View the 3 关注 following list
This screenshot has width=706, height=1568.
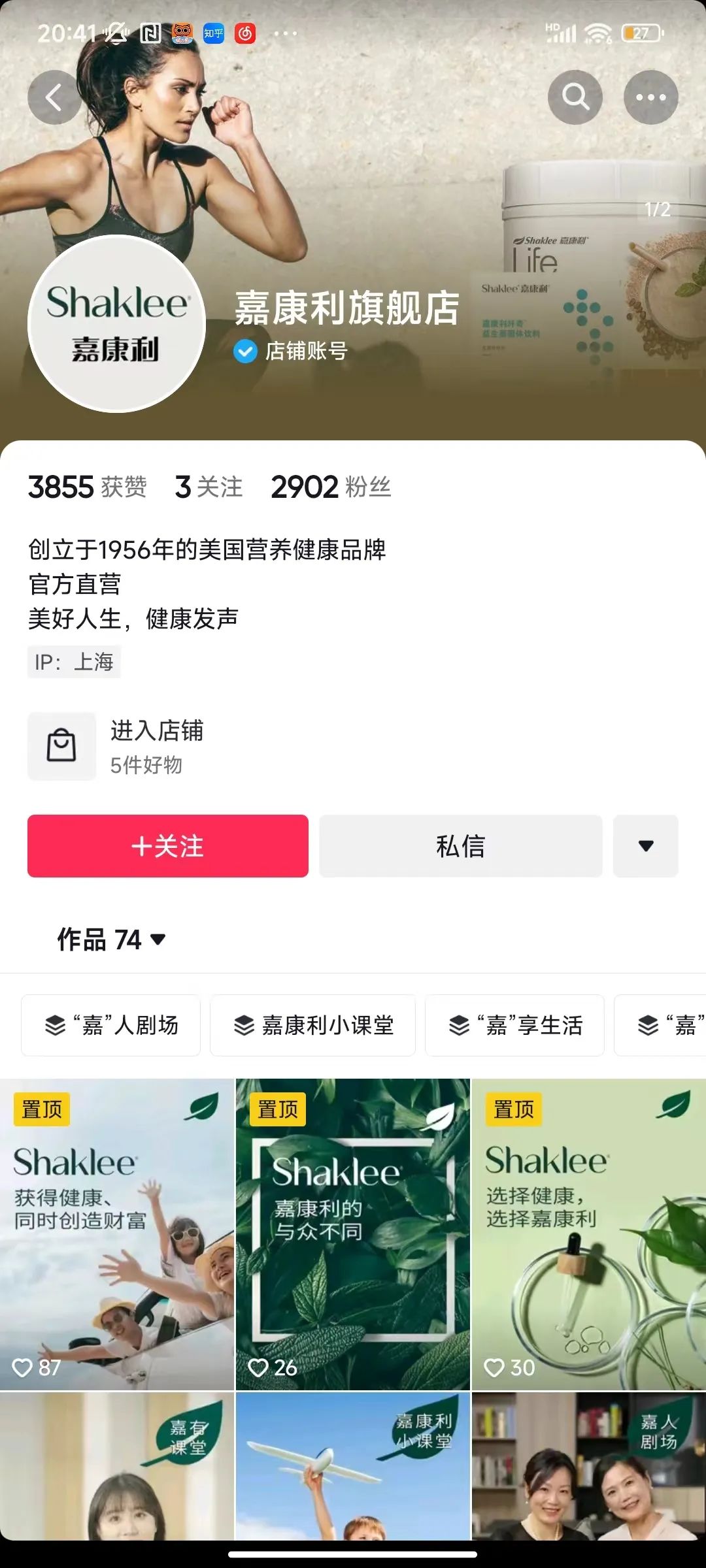(x=209, y=487)
